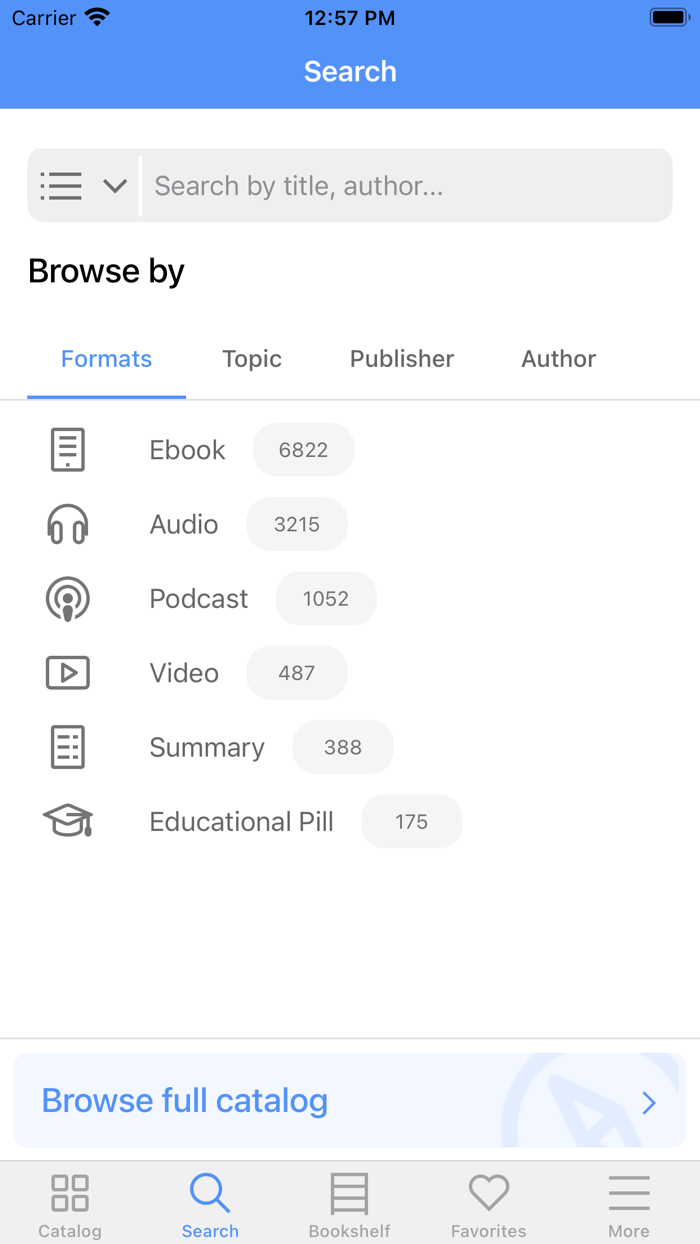Open the Summary format
The width and height of the screenshot is (700, 1244).
(x=207, y=747)
